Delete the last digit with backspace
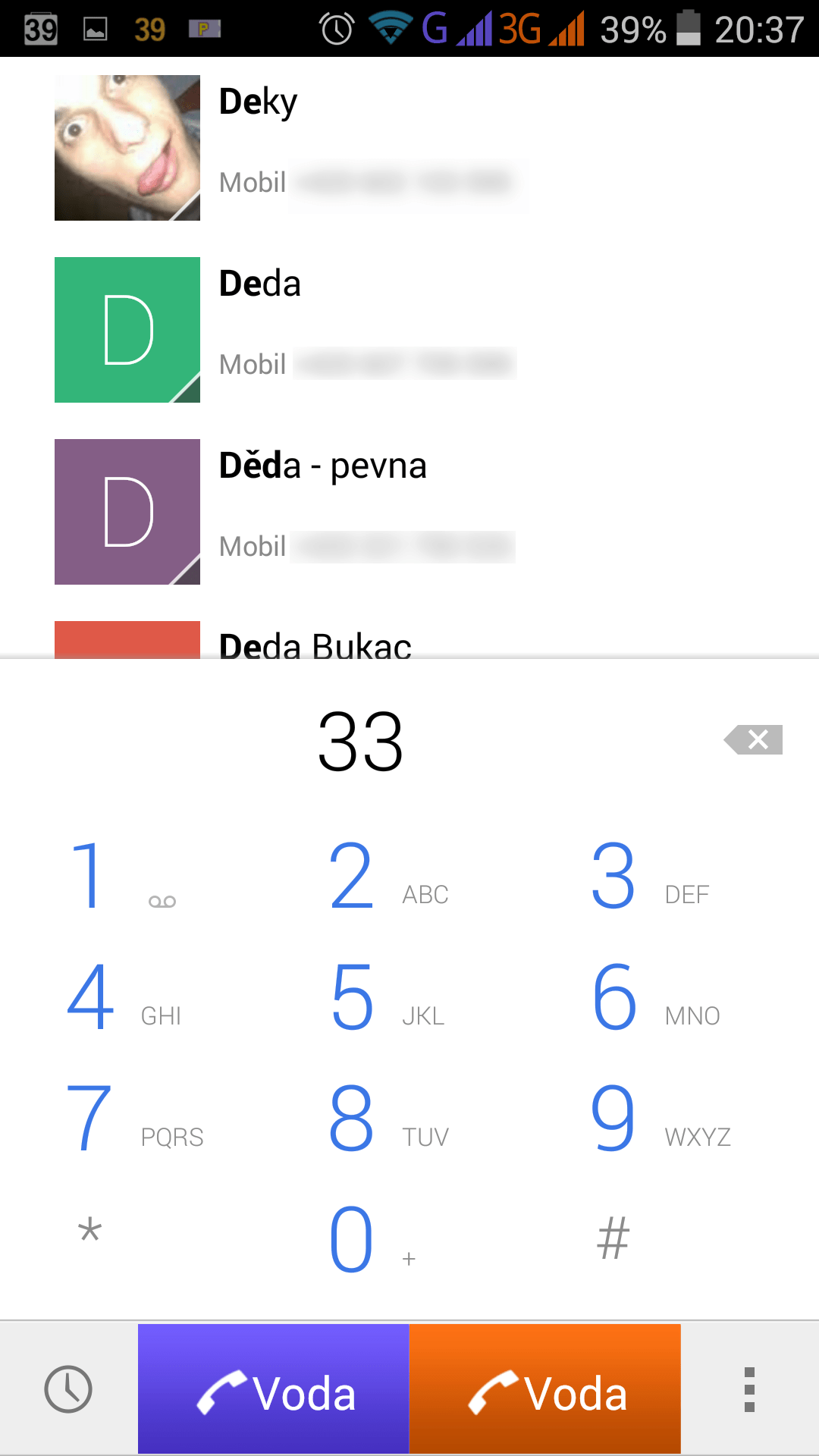Screen dimensions: 819x1456 753,739
